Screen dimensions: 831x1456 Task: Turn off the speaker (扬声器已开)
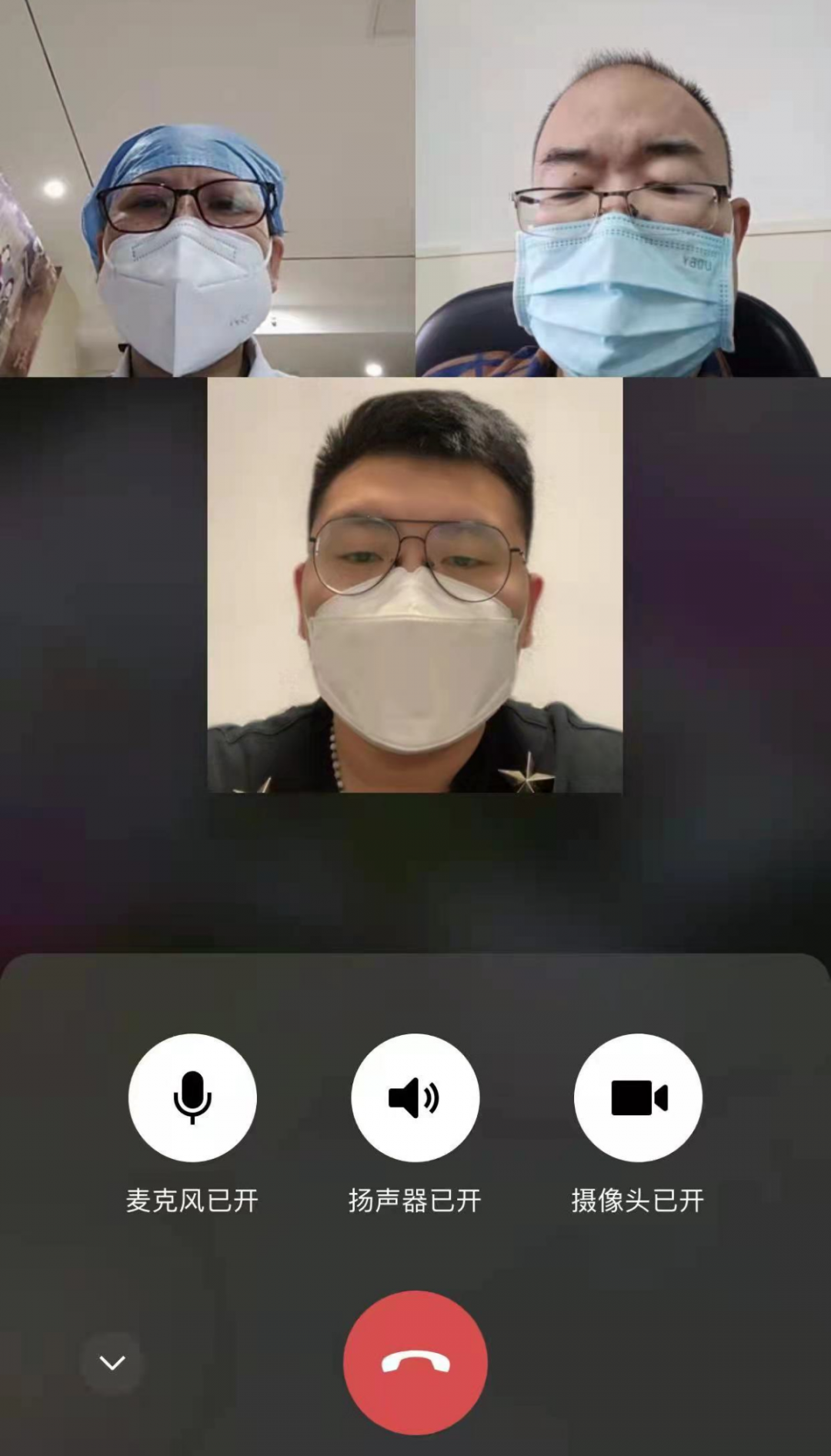pyautogui.click(x=415, y=1097)
